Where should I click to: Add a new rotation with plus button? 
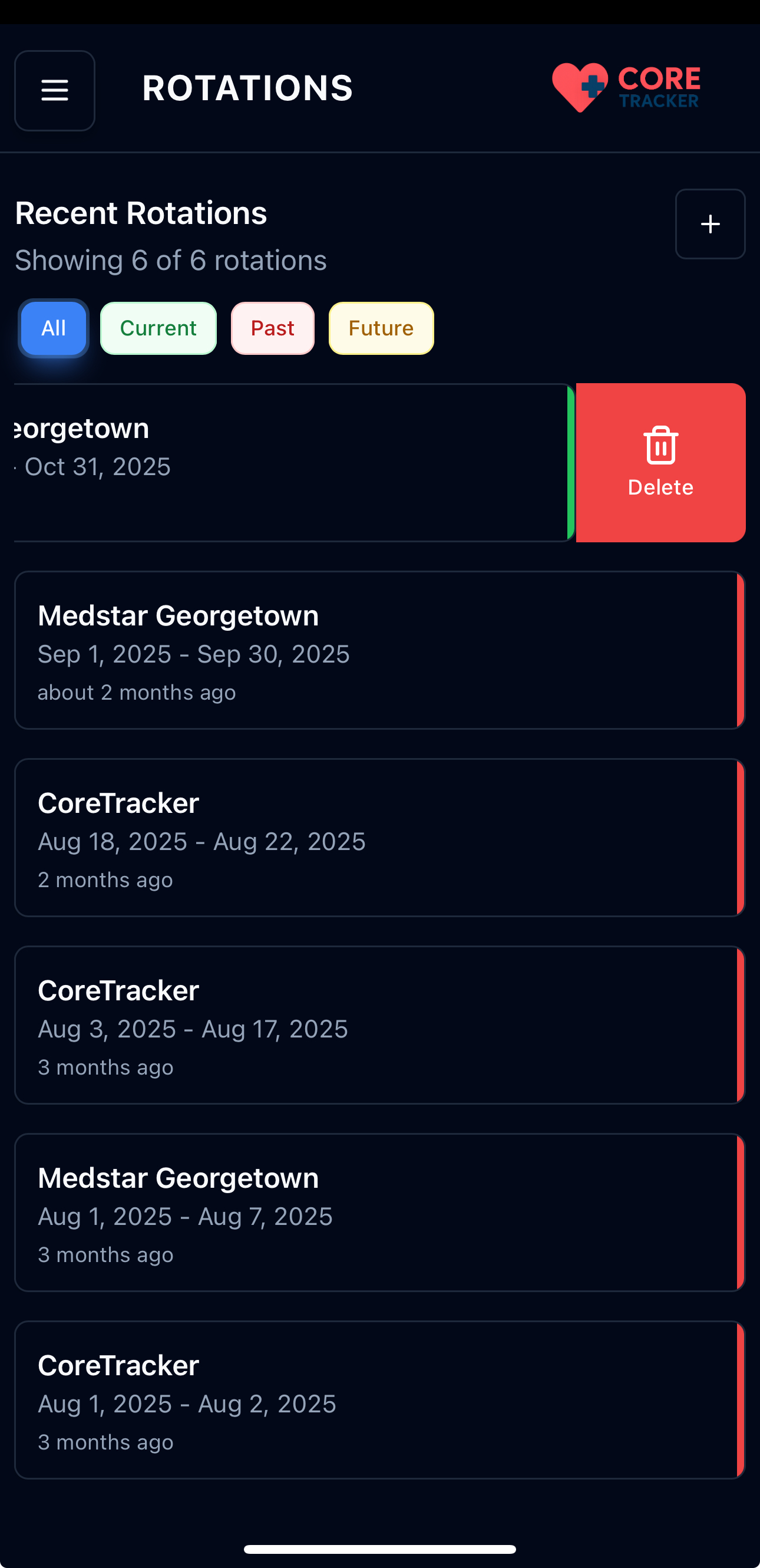click(x=709, y=224)
